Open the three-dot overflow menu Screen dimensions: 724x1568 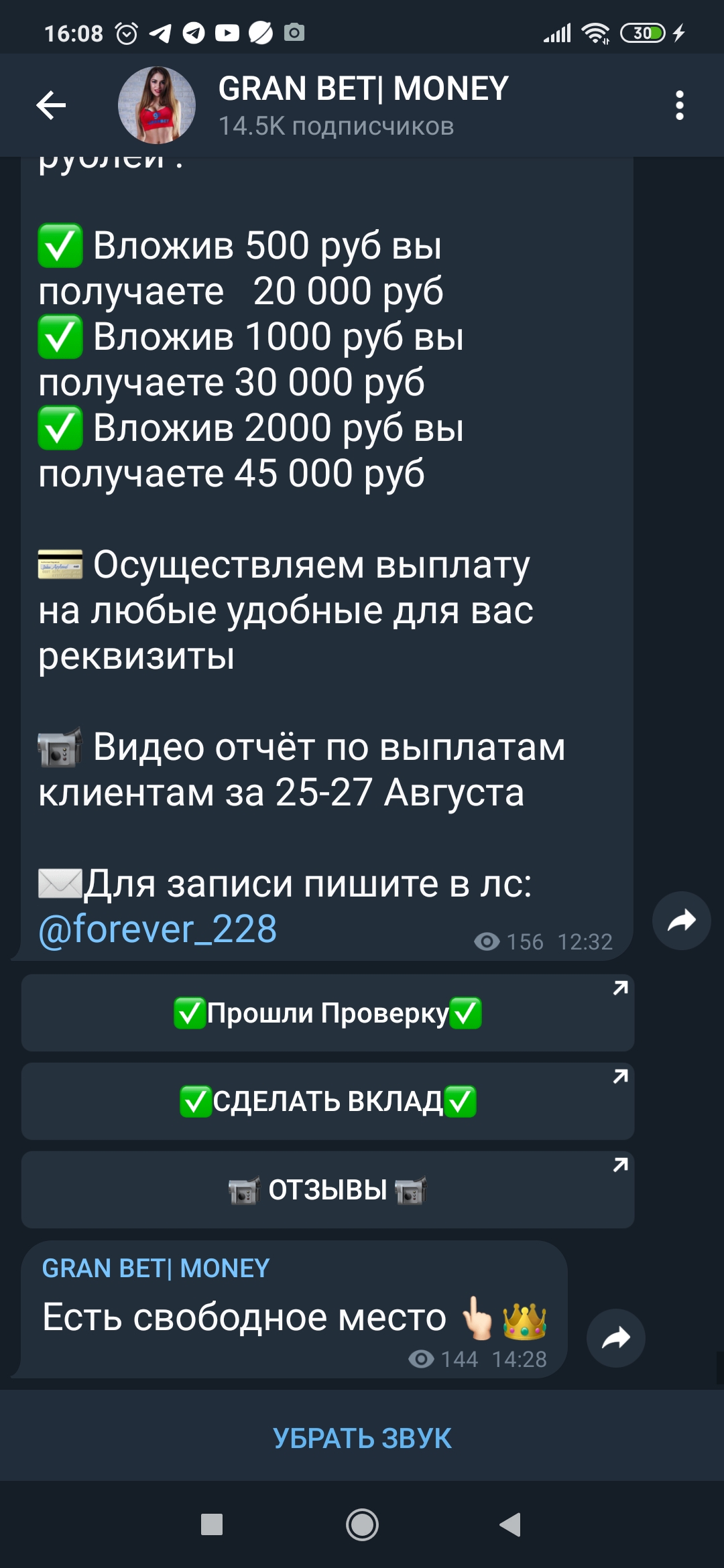680,105
